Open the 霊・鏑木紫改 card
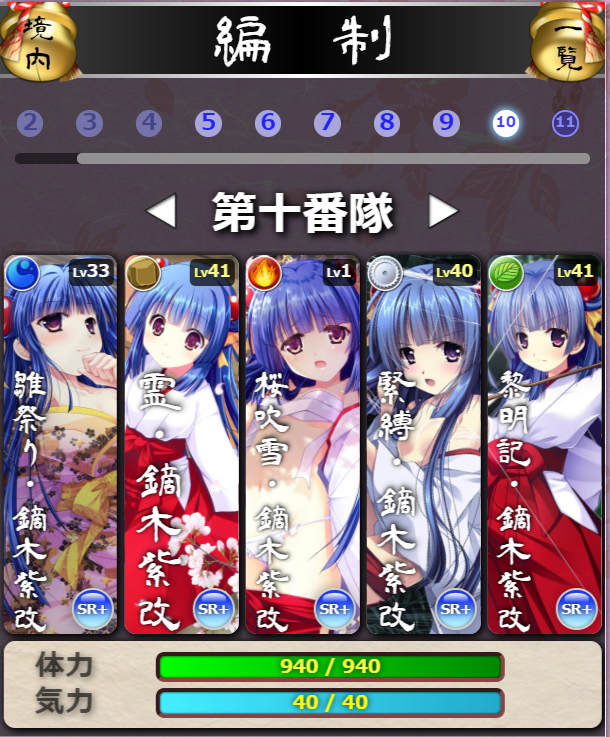This screenshot has height=737, width=610. click(181, 445)
